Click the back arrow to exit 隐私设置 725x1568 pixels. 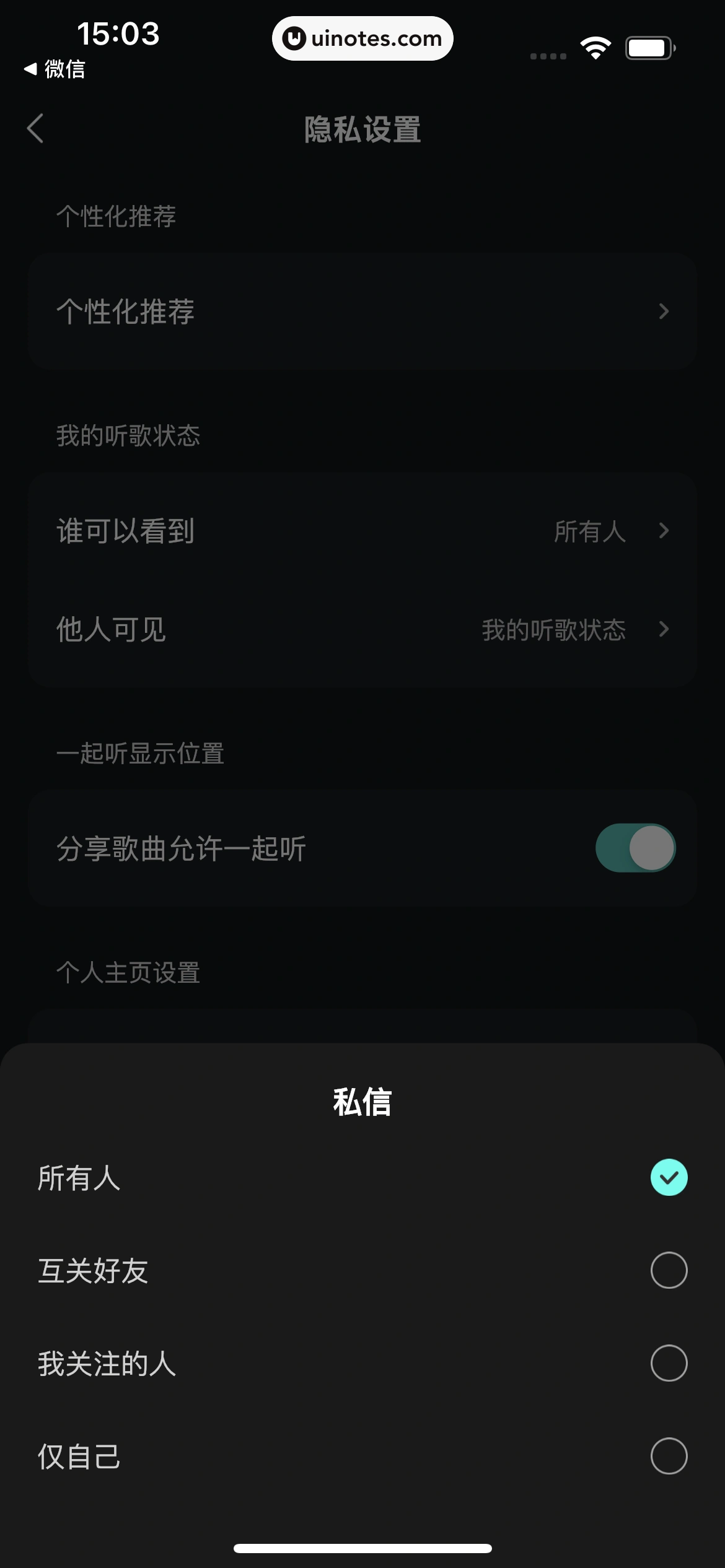35,129
